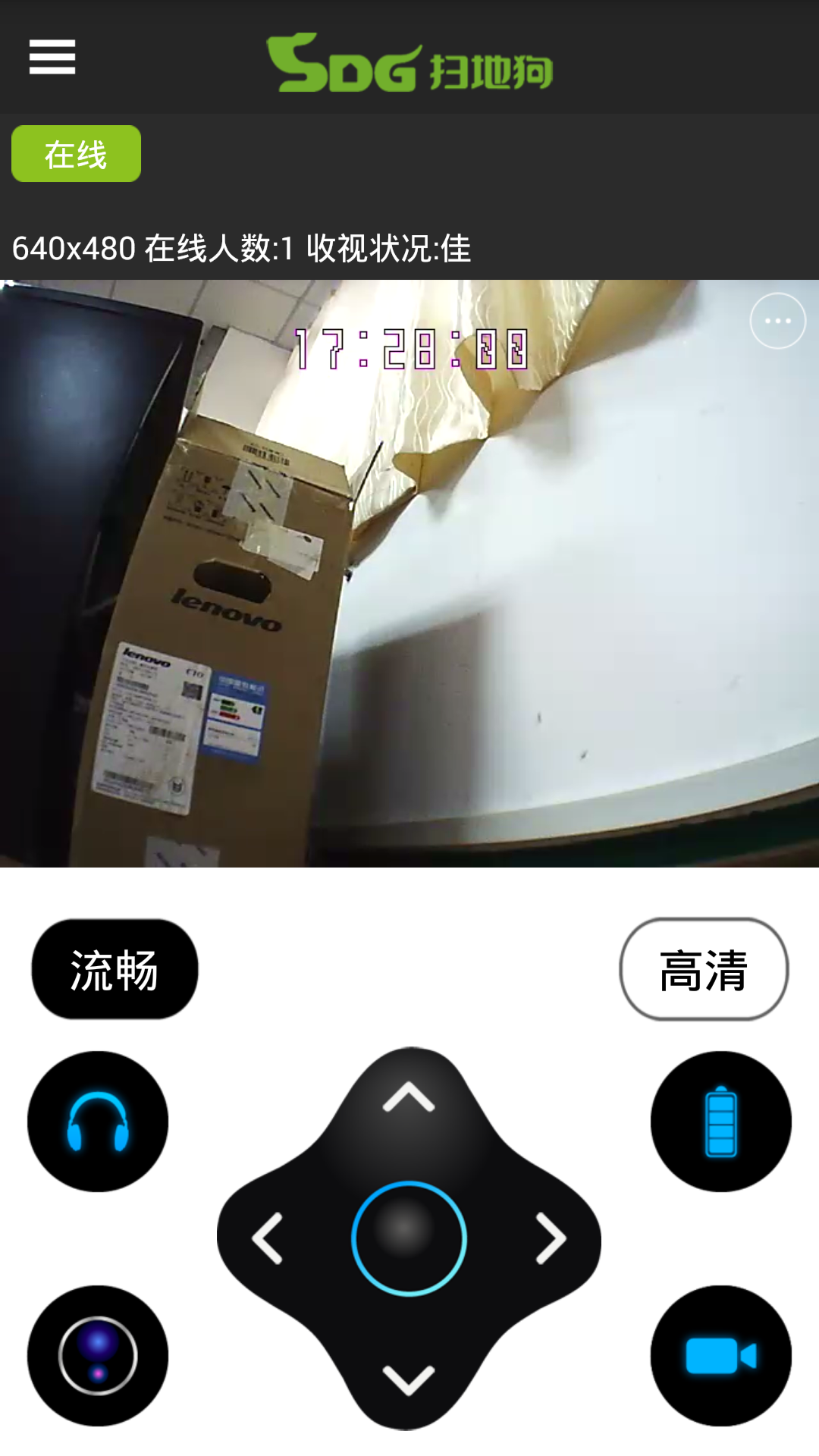Open the hamburger navigation menu
The height and width of the screenshot is (1456, 819).
(51, 58)
